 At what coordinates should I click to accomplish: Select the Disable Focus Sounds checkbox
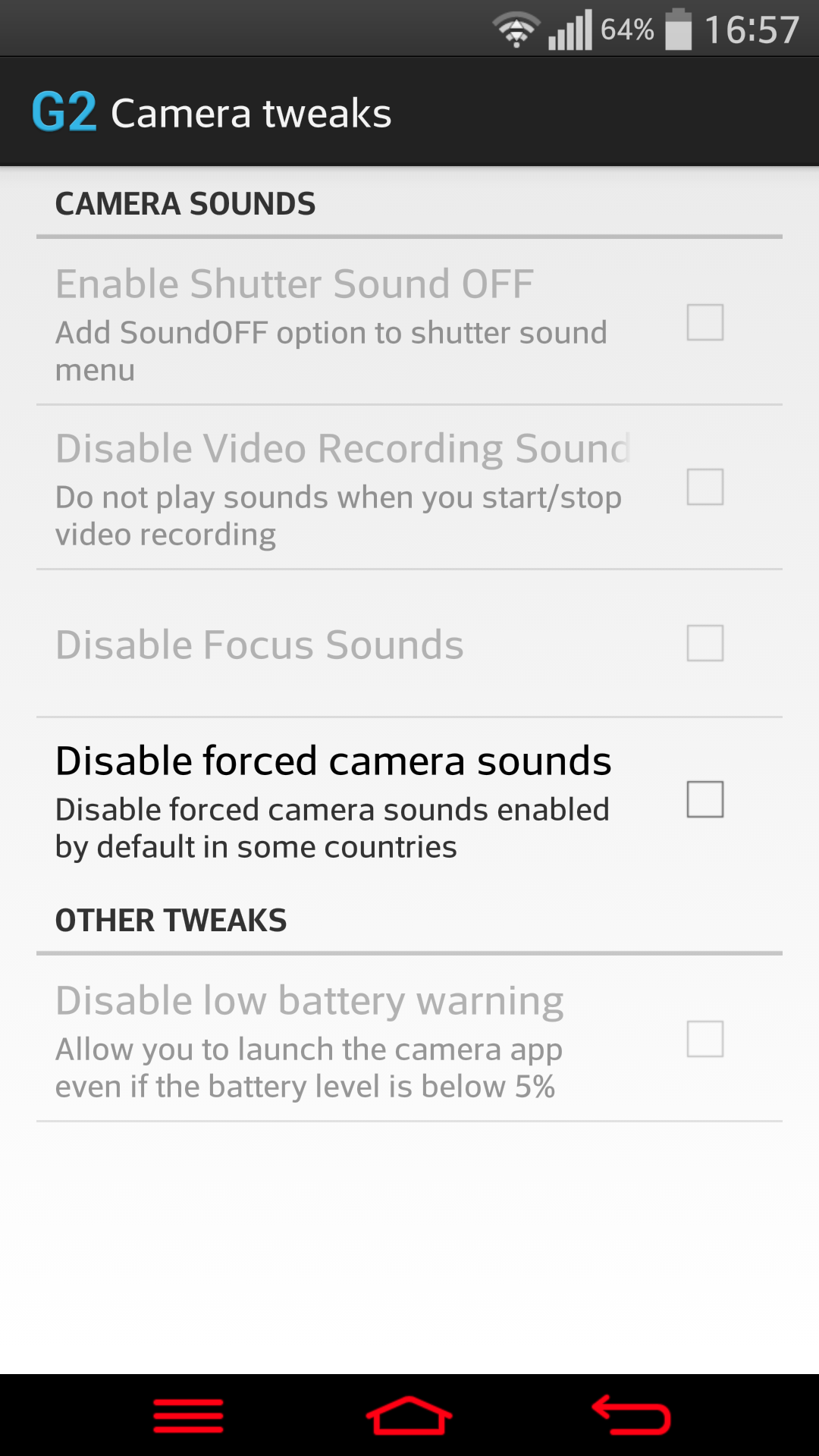[x=705, y=643]
